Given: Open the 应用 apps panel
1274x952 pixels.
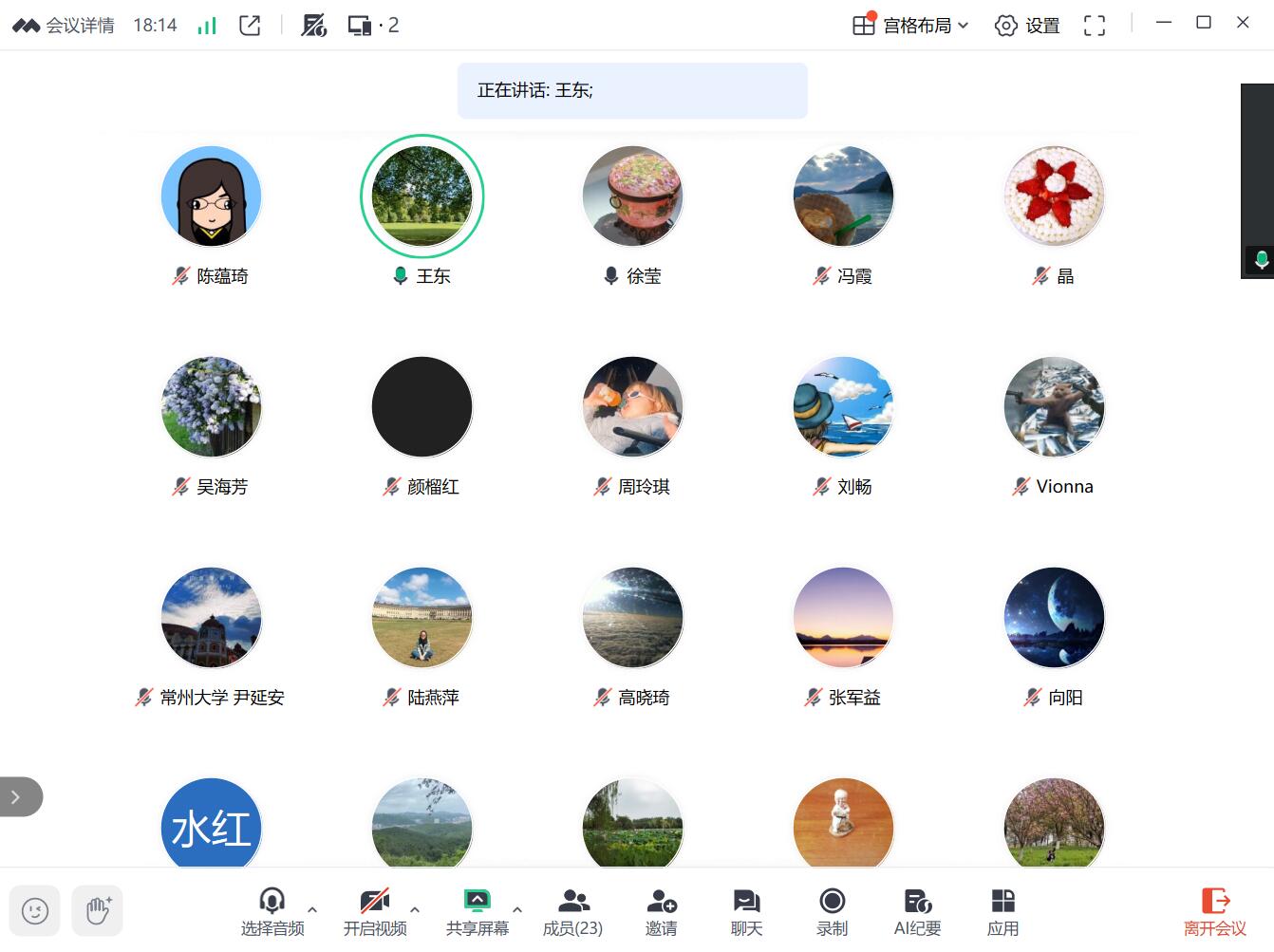Looking at the screenshot, I should point(1002,911).
